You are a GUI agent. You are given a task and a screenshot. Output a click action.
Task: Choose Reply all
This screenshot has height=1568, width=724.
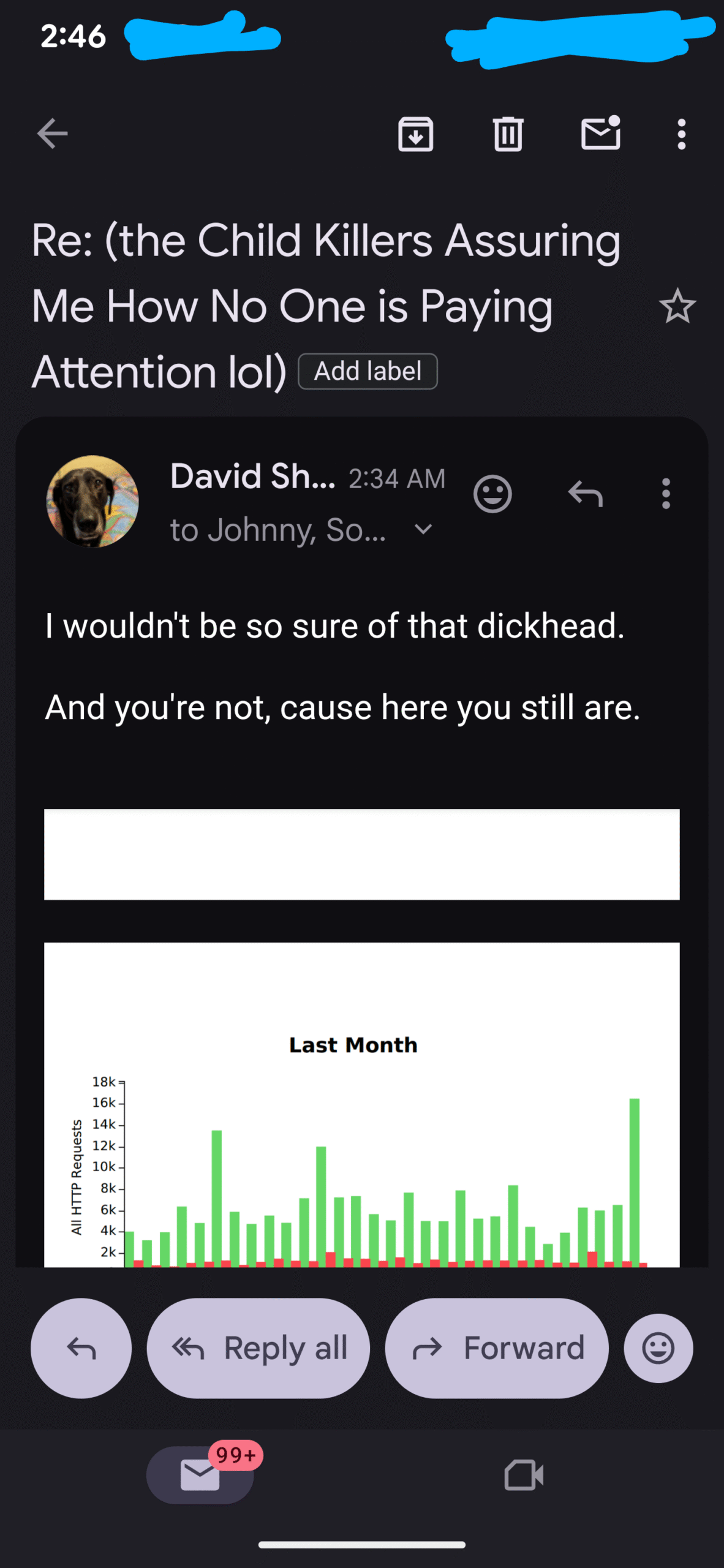click(258, 1348)
